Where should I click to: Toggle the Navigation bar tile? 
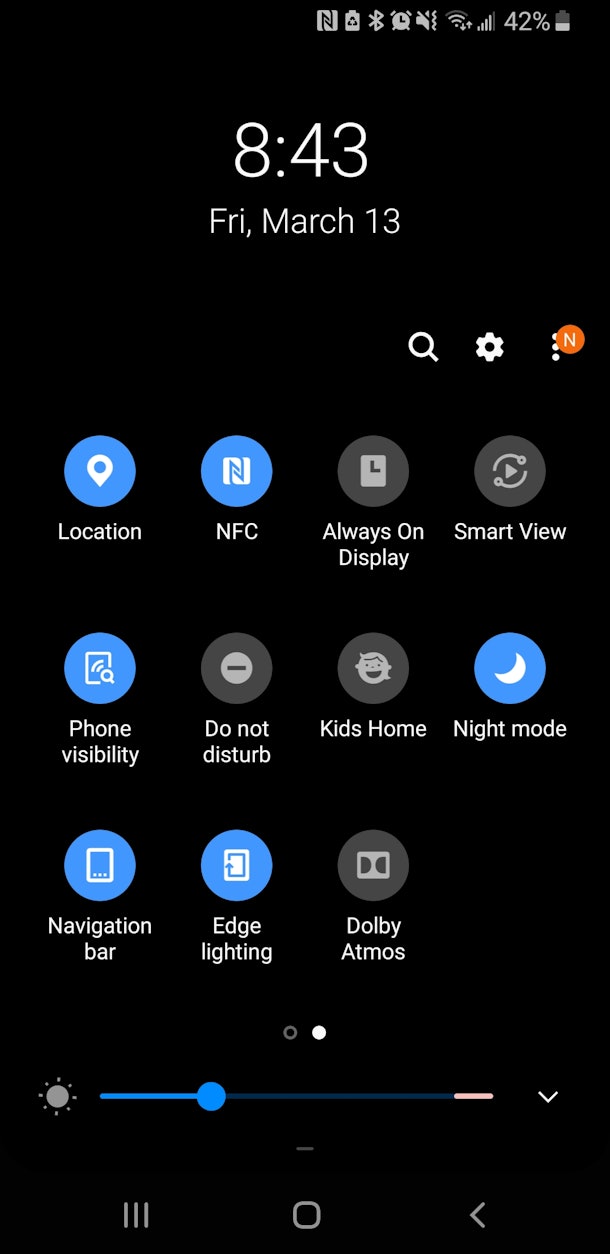100,865
